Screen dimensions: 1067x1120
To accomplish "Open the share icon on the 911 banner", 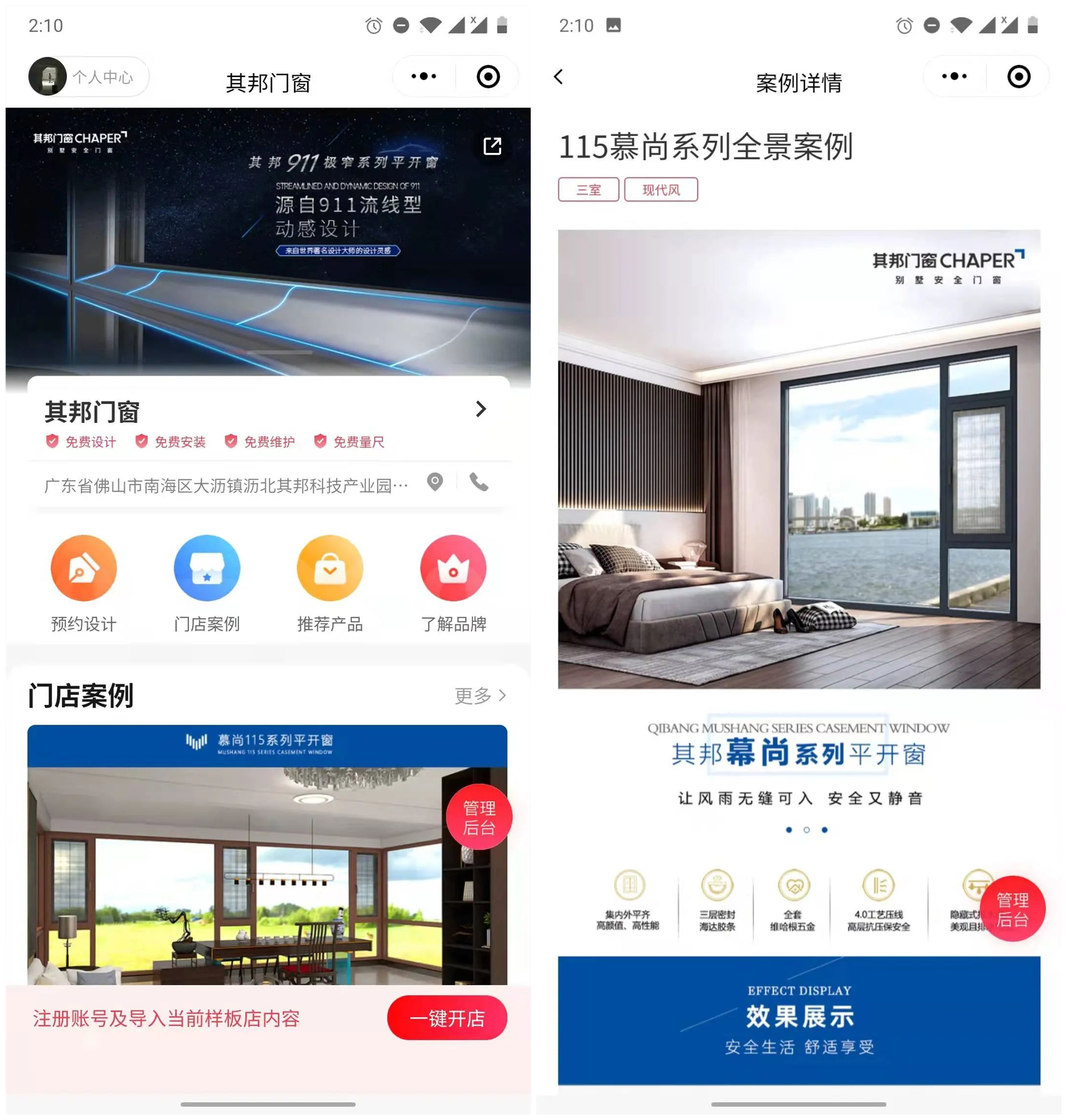I will click(x=492, y=146).
